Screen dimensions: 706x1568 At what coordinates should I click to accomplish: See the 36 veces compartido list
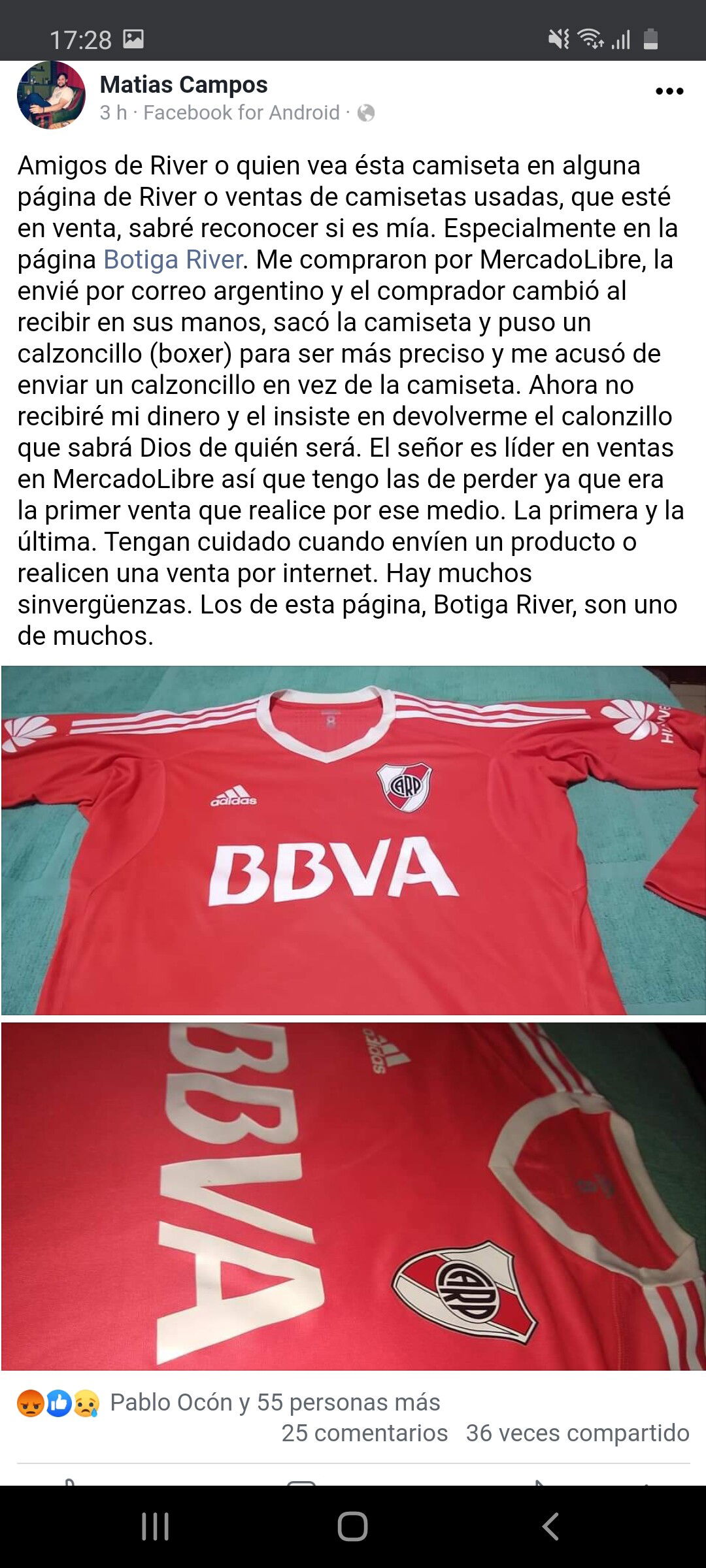pos(578,1433)
